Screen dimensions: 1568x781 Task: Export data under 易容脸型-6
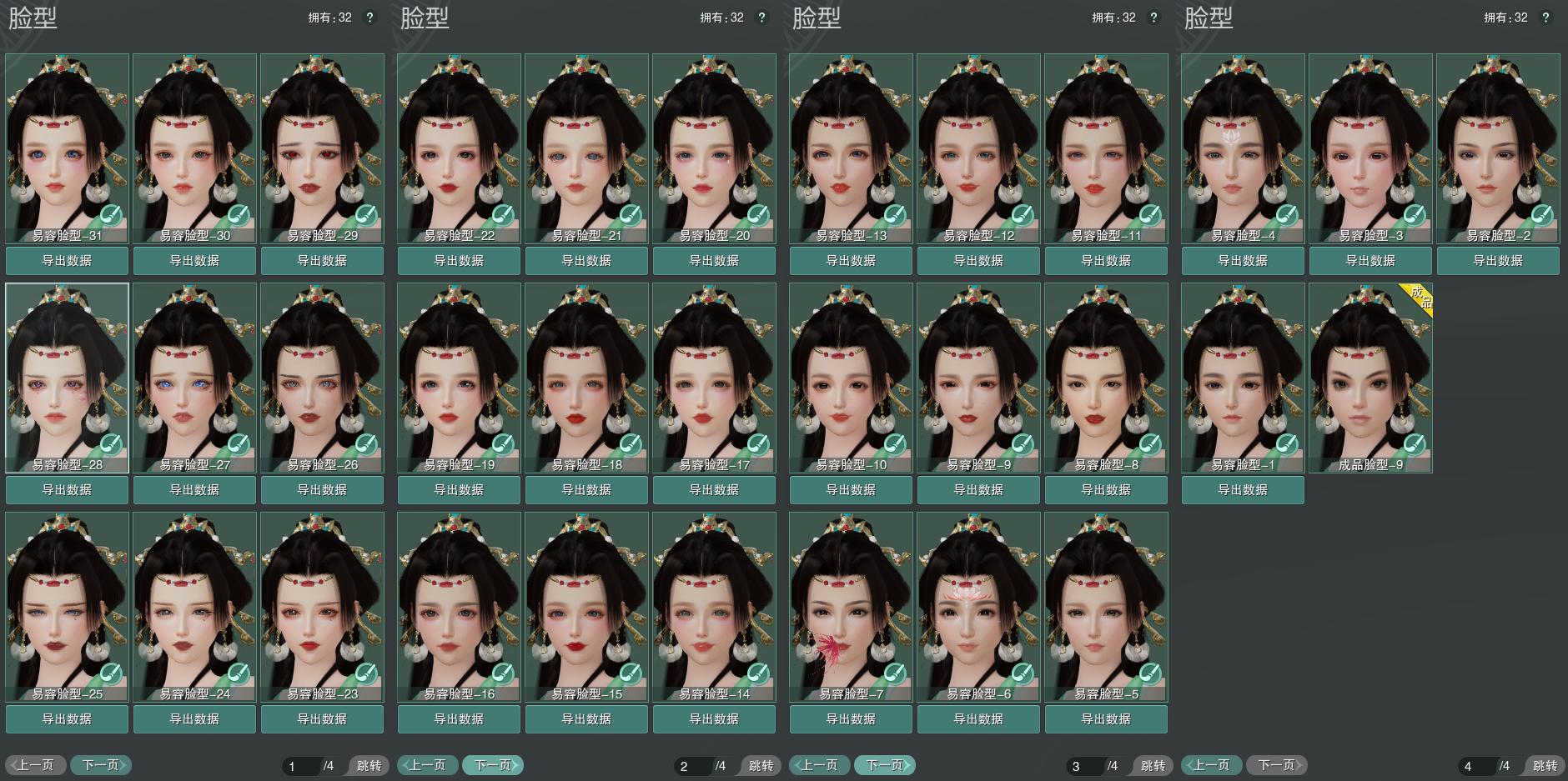coord(978,719)
